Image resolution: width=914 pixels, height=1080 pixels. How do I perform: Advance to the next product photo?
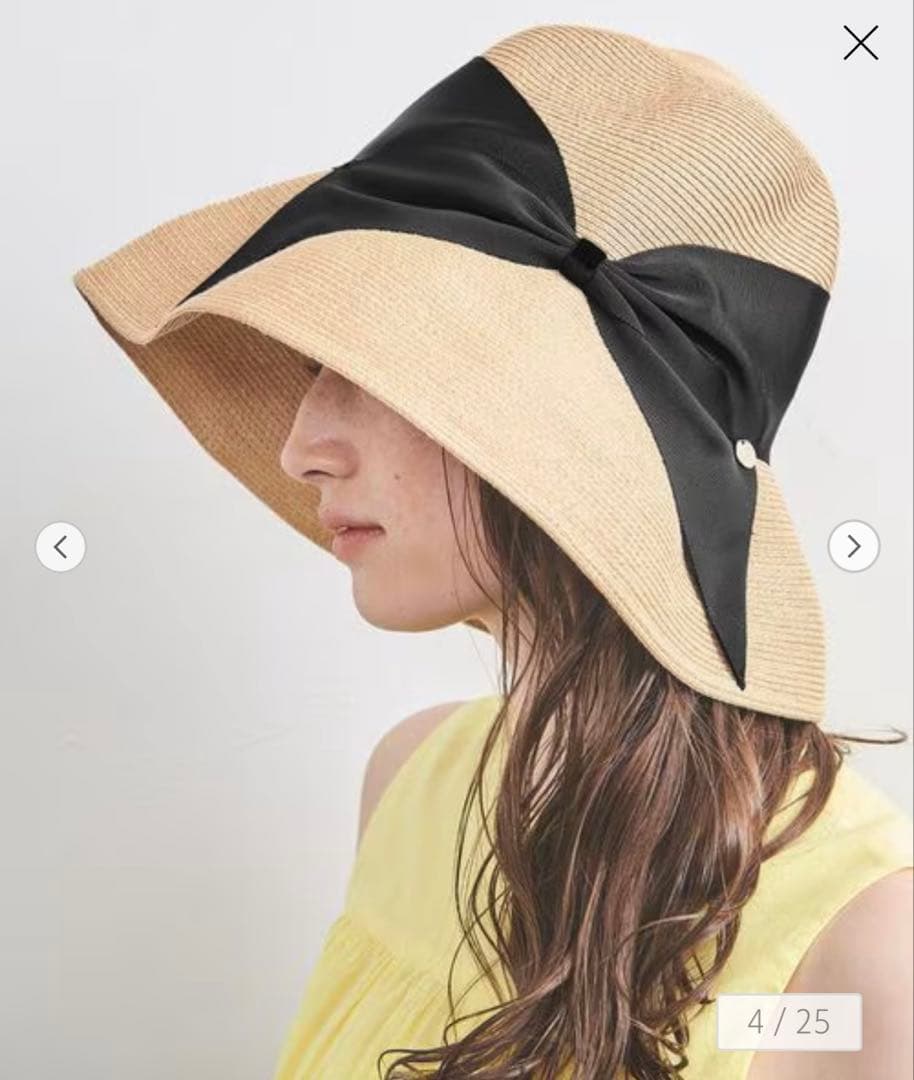(853, 546)
